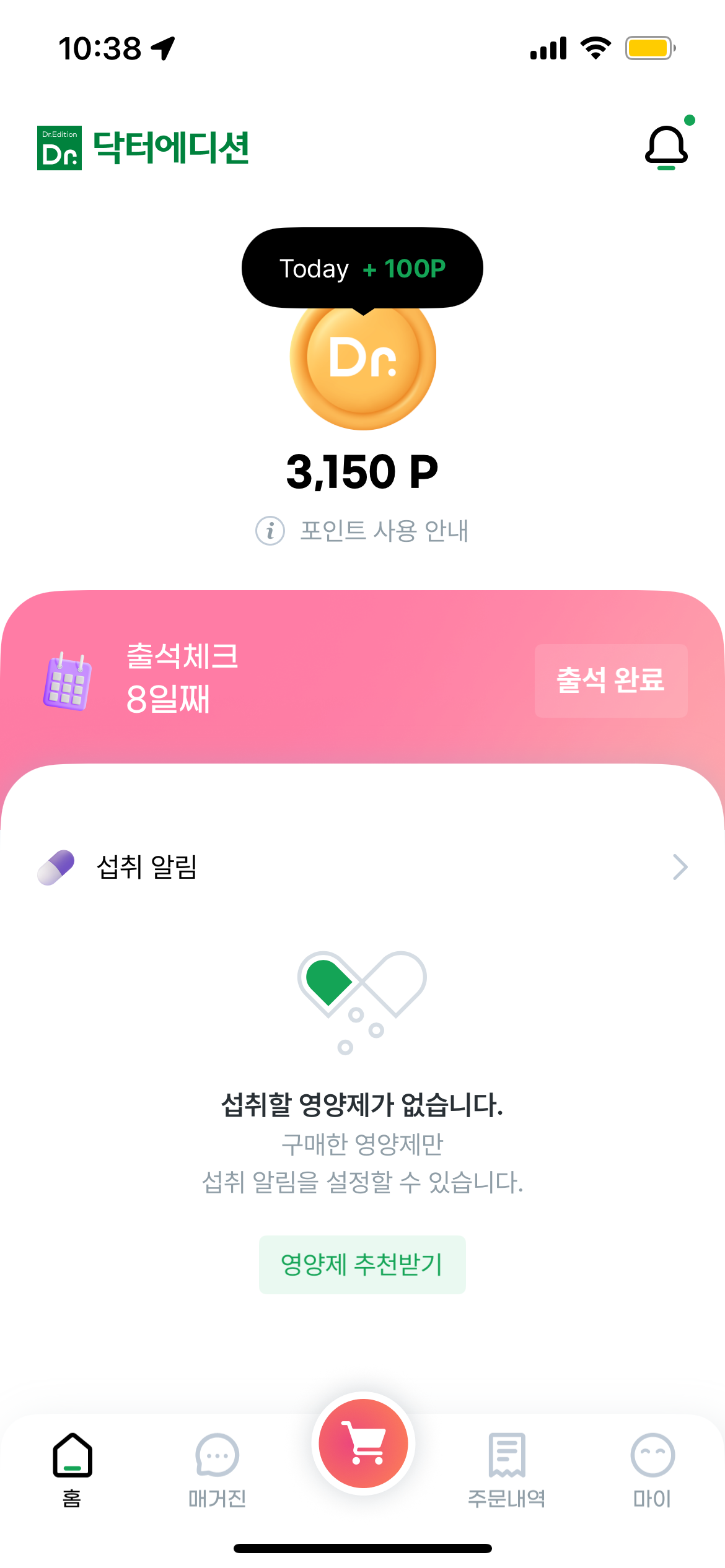The height and width of the screenshot is (1568, 725).
Task: Switch to the 주문내역 tab
Action: pyautogui.click(x=507, y=1470)
